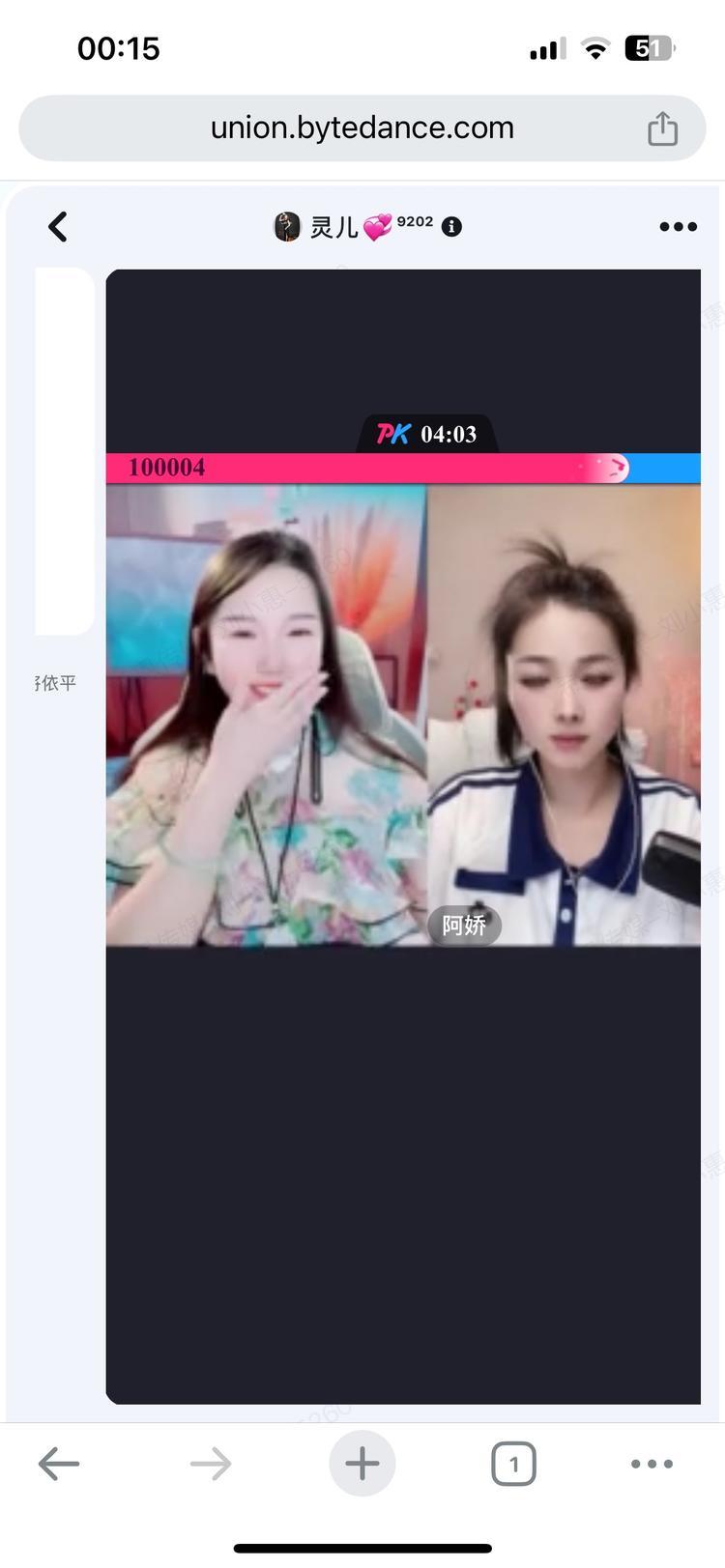Go back using the header arrow

[x=58, y=227]
